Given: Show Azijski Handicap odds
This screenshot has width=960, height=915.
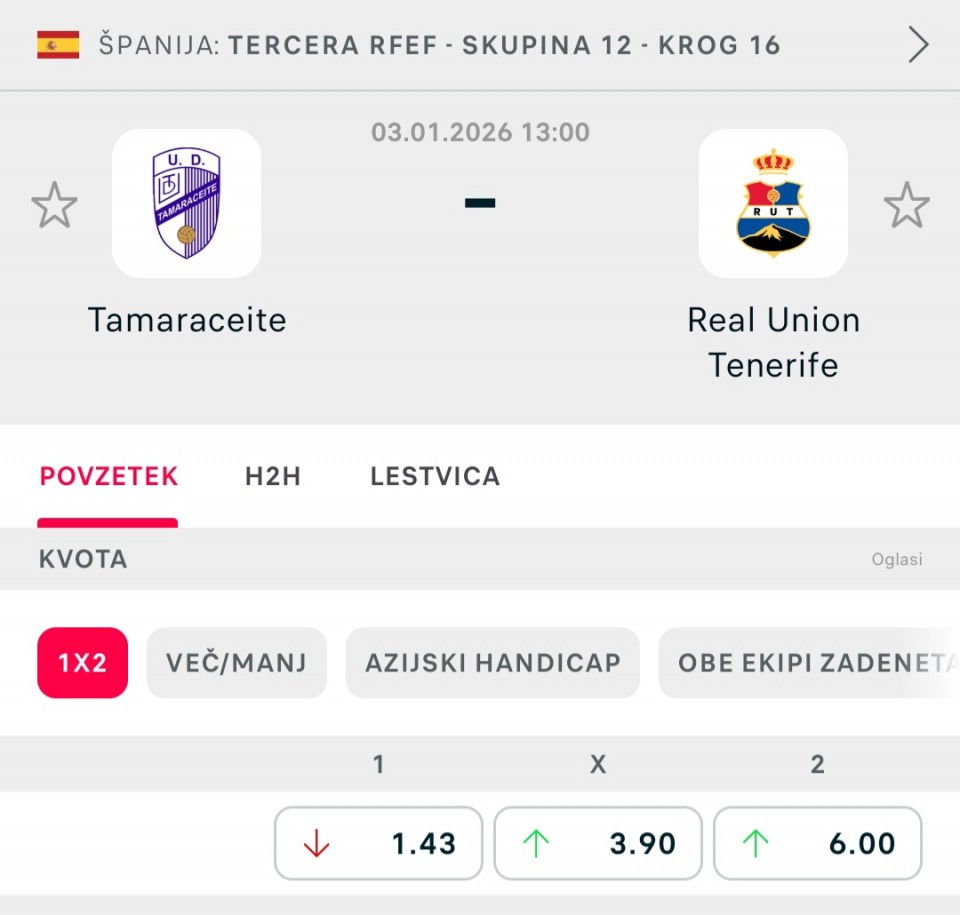Looking at the screenshot, I should tap(492, 662).
